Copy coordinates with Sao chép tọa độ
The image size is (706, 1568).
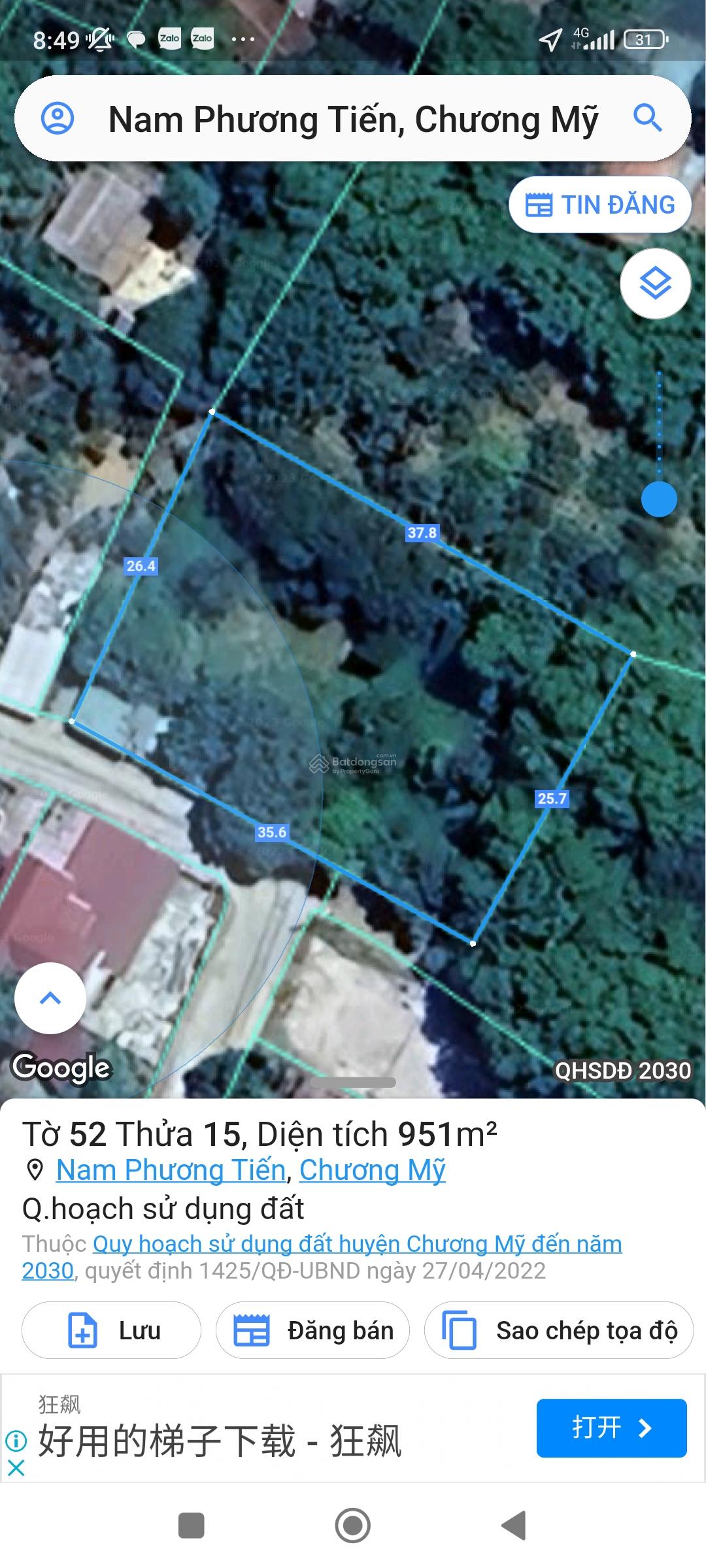pos(559,1330)
